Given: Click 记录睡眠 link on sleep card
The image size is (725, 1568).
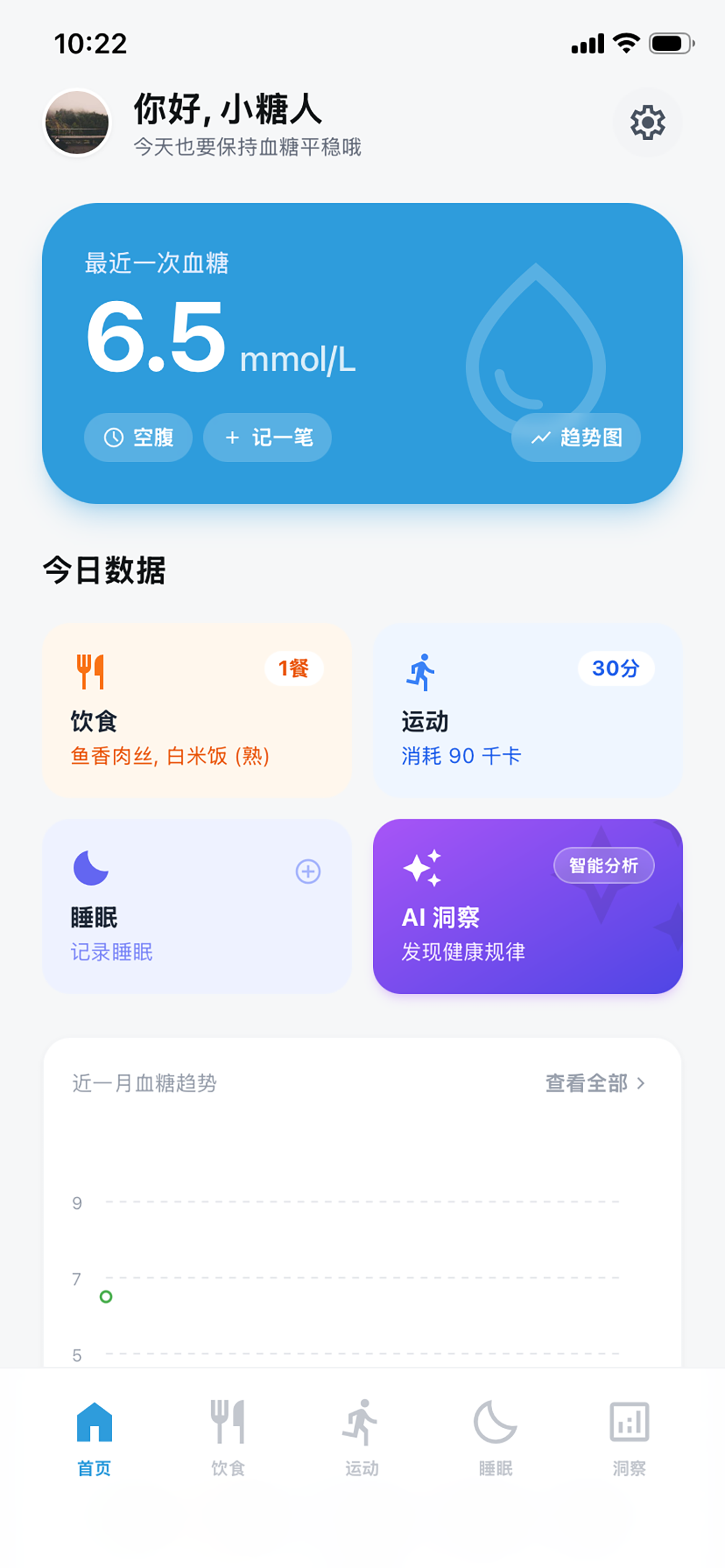Looking at the screenshot, I should click(112, 952).
